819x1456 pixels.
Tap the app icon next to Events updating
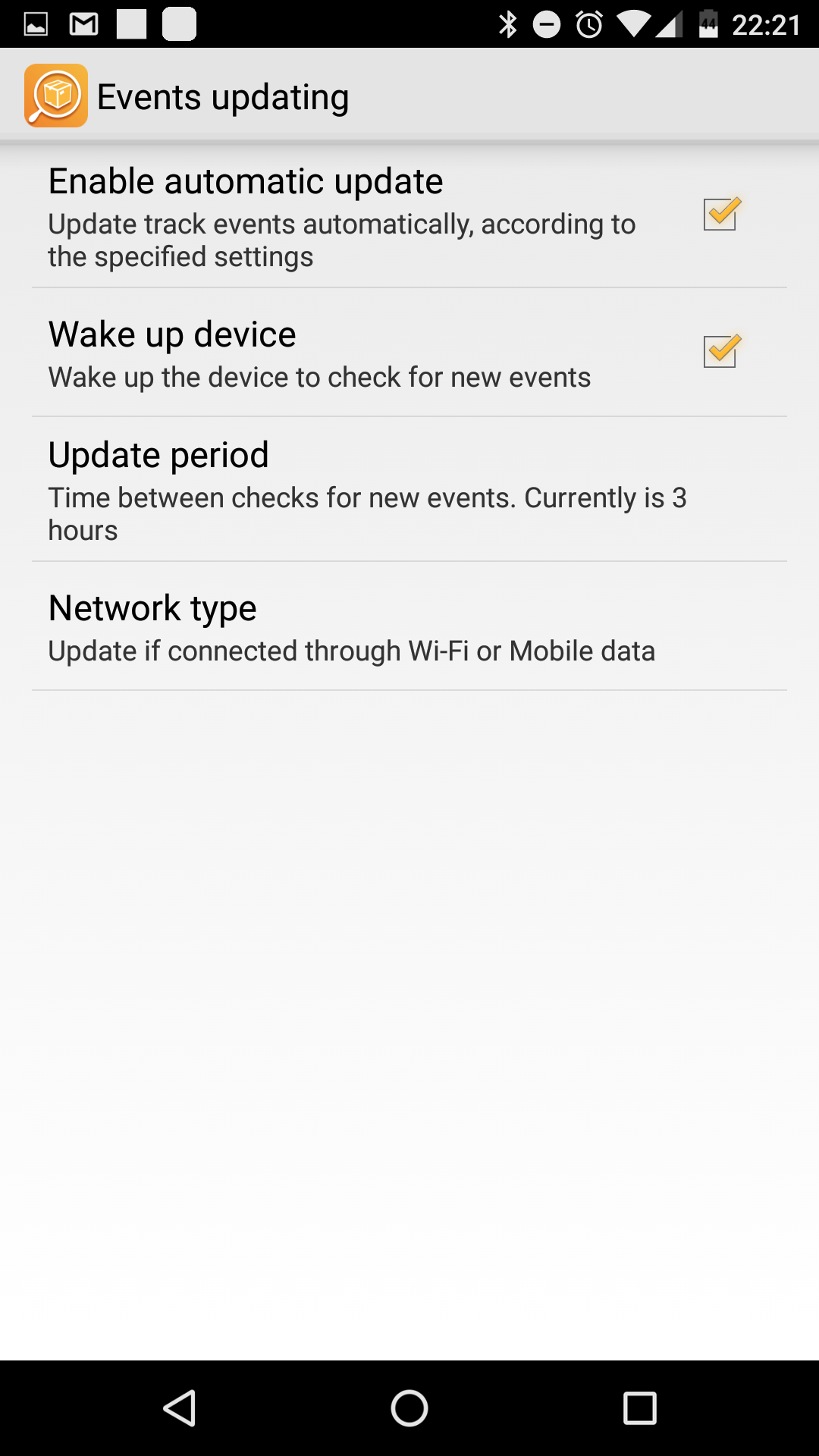(56, 96)
